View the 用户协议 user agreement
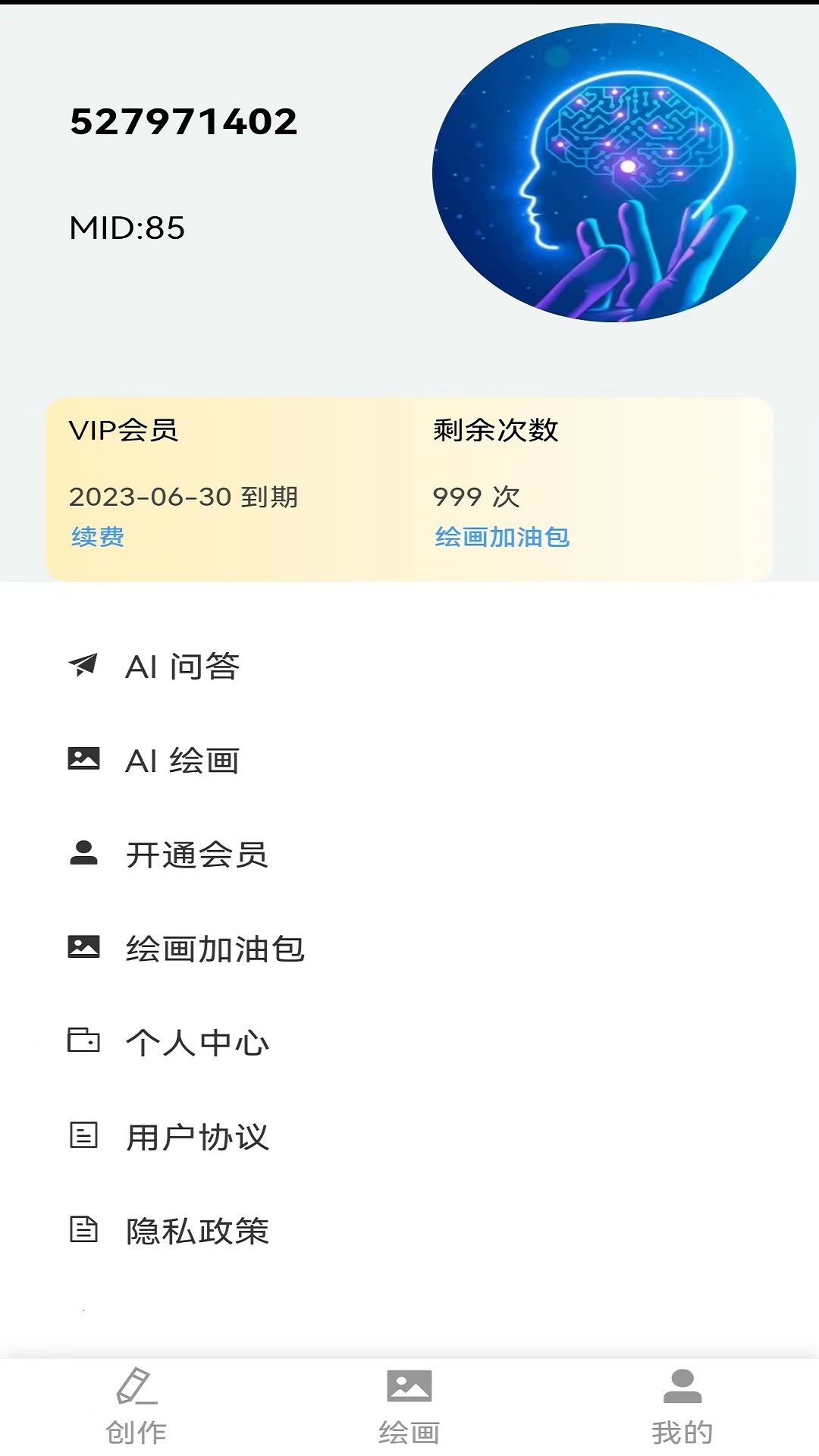The width and height of the screenshot is (819, 1456). [x=196, y=1137]
